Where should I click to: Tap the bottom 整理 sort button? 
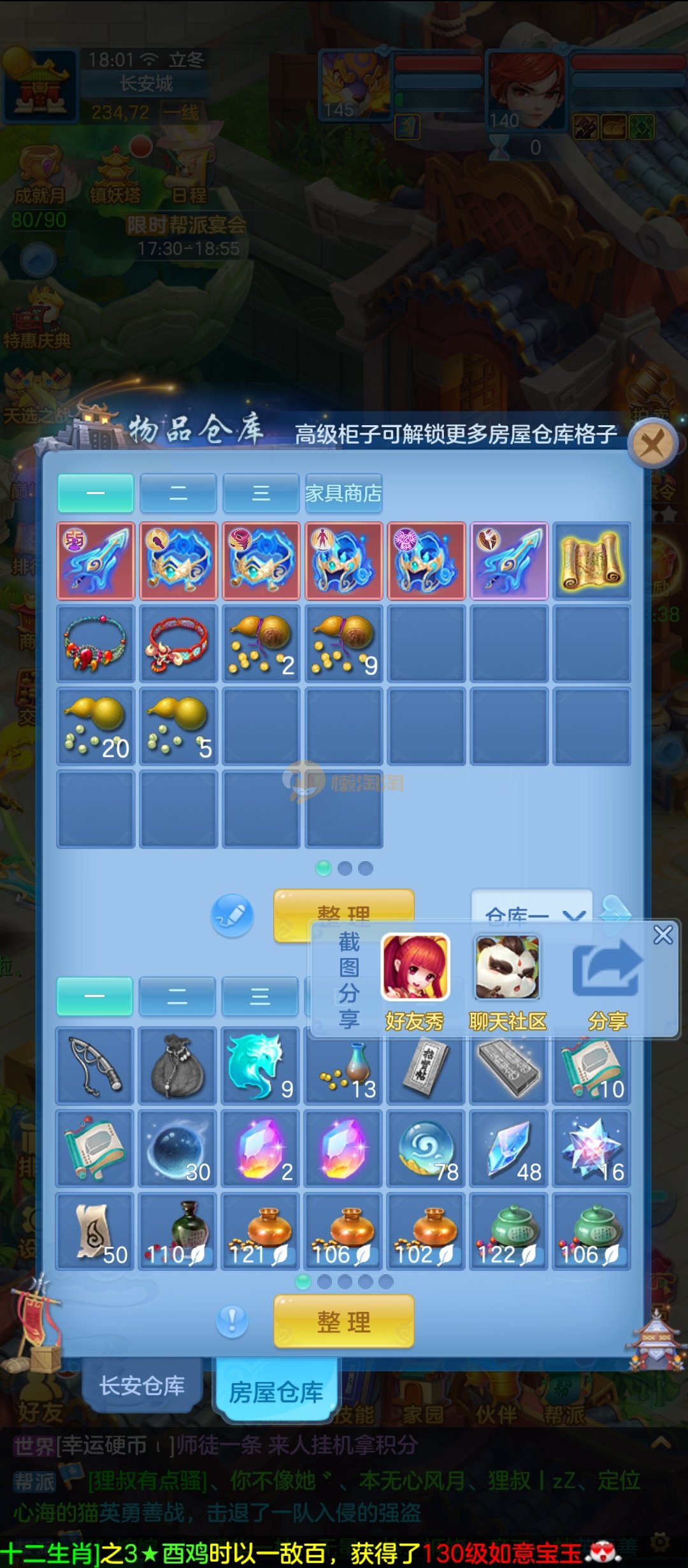coord(343,1322)
